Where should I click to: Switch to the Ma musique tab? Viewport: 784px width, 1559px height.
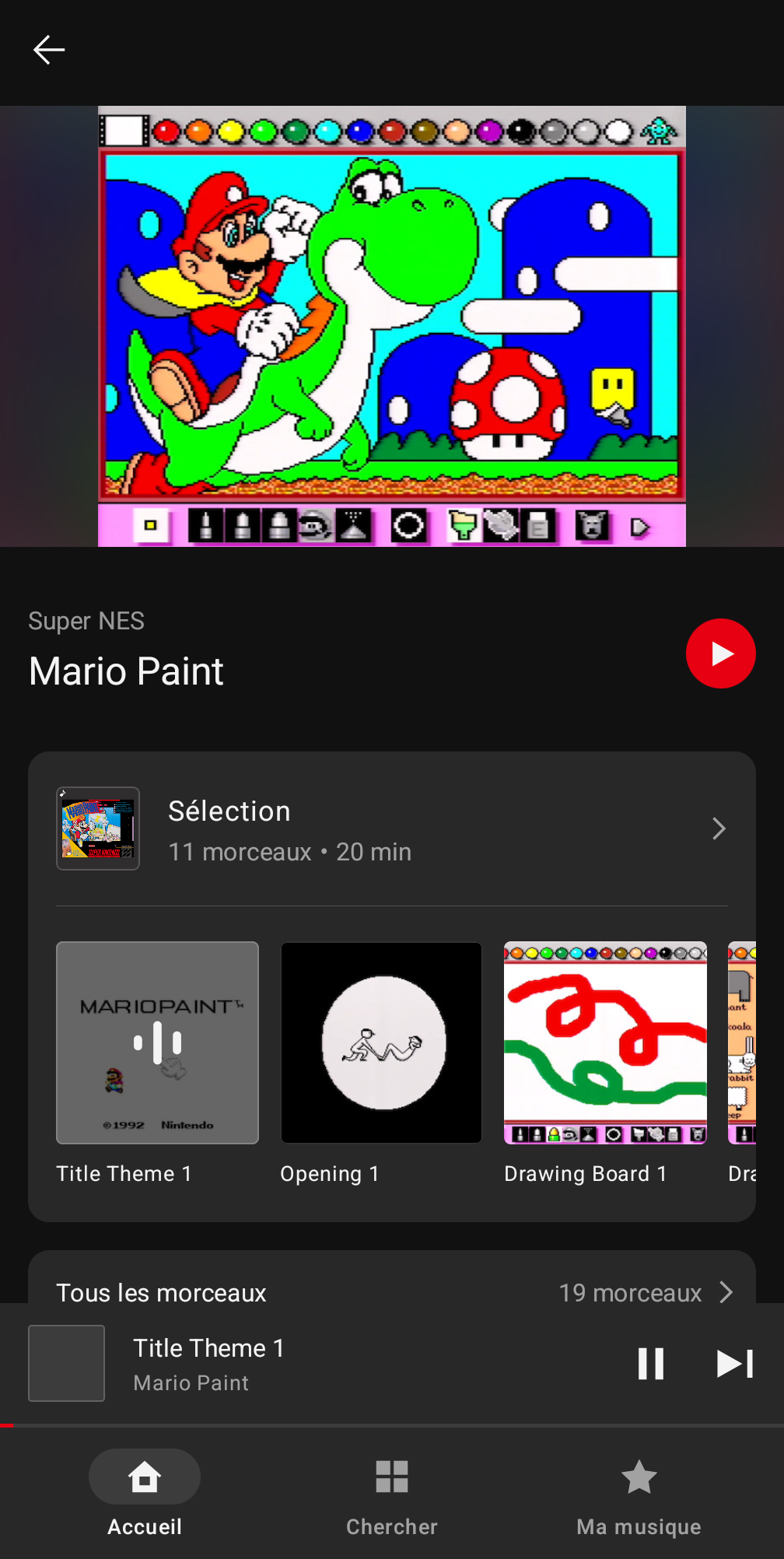(x=639, y=1494)
